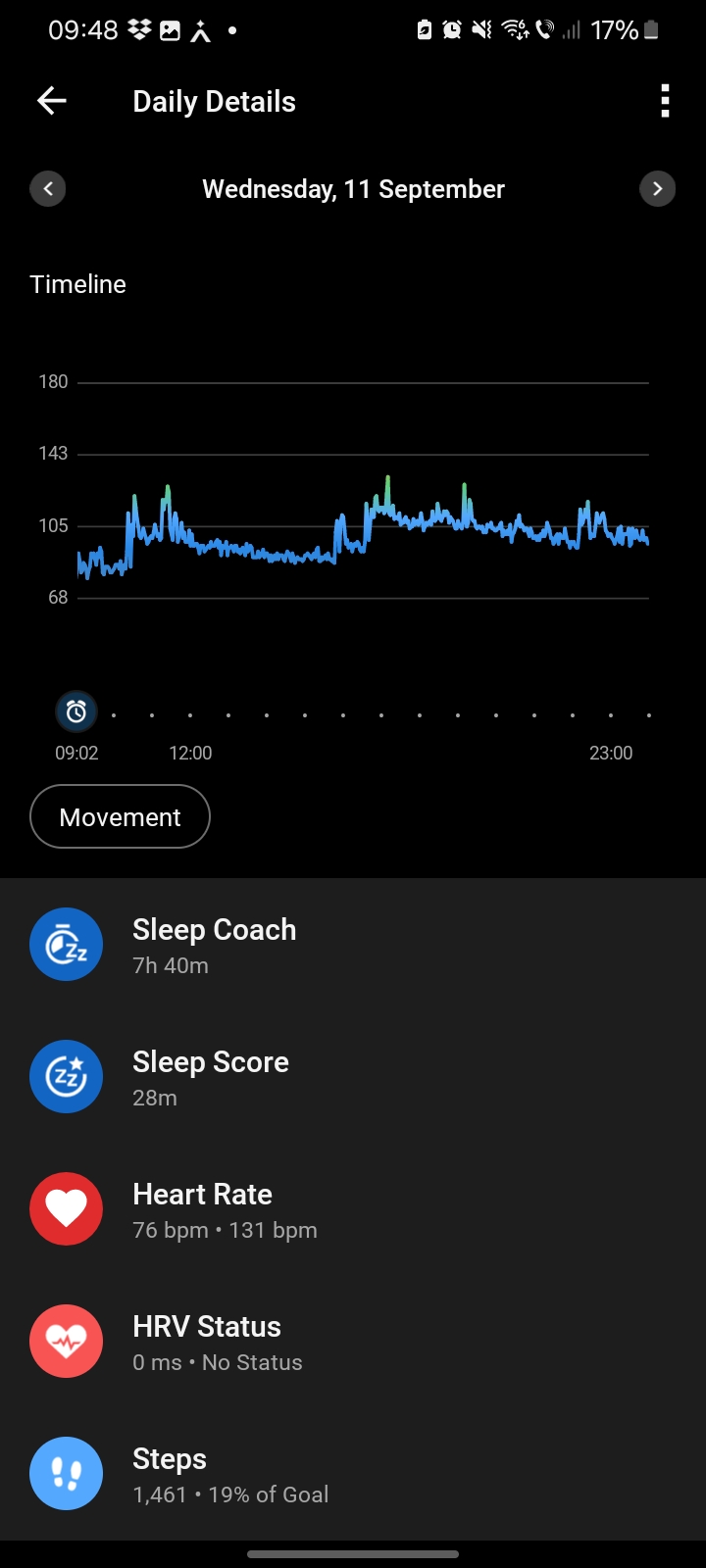Go to the previous day
706x1568 pixels.
point(48,188)
